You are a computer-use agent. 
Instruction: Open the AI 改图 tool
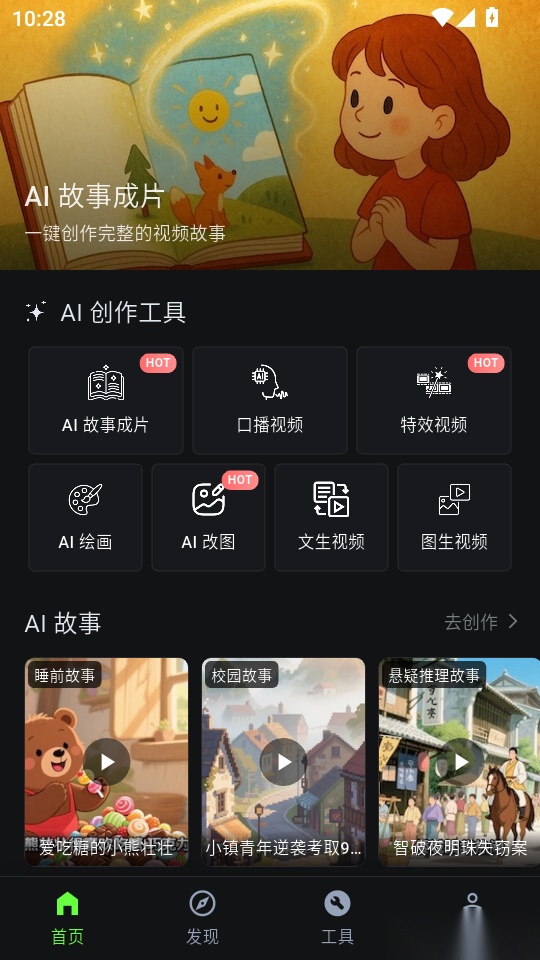pos(209,517)
